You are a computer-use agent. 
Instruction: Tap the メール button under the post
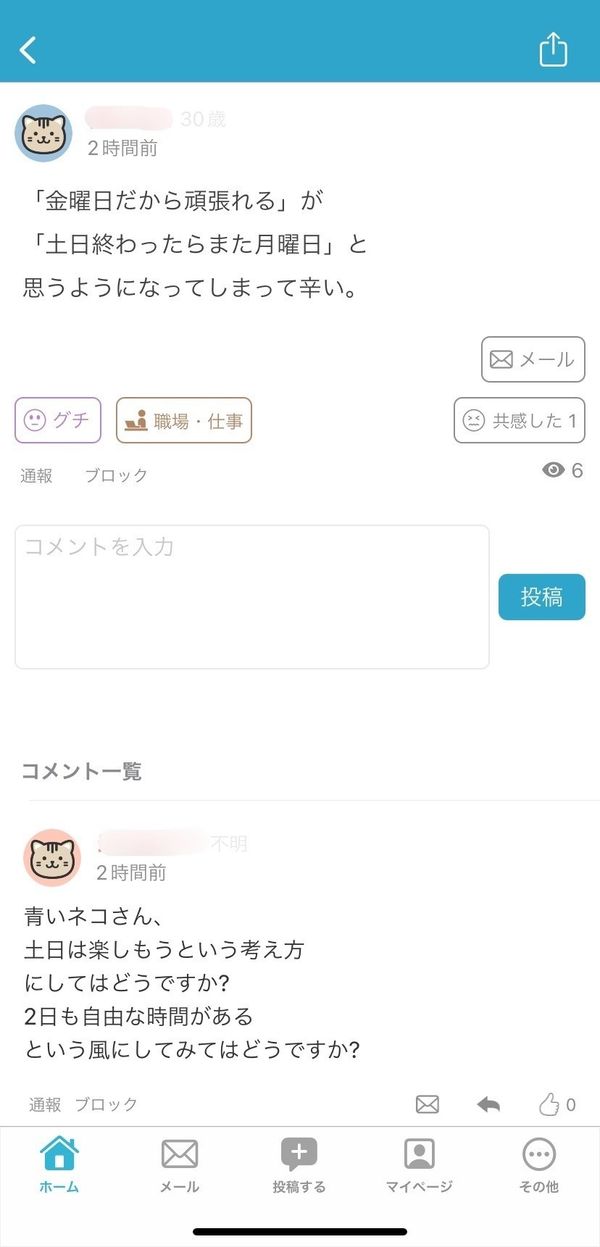(x=533, y=359)
